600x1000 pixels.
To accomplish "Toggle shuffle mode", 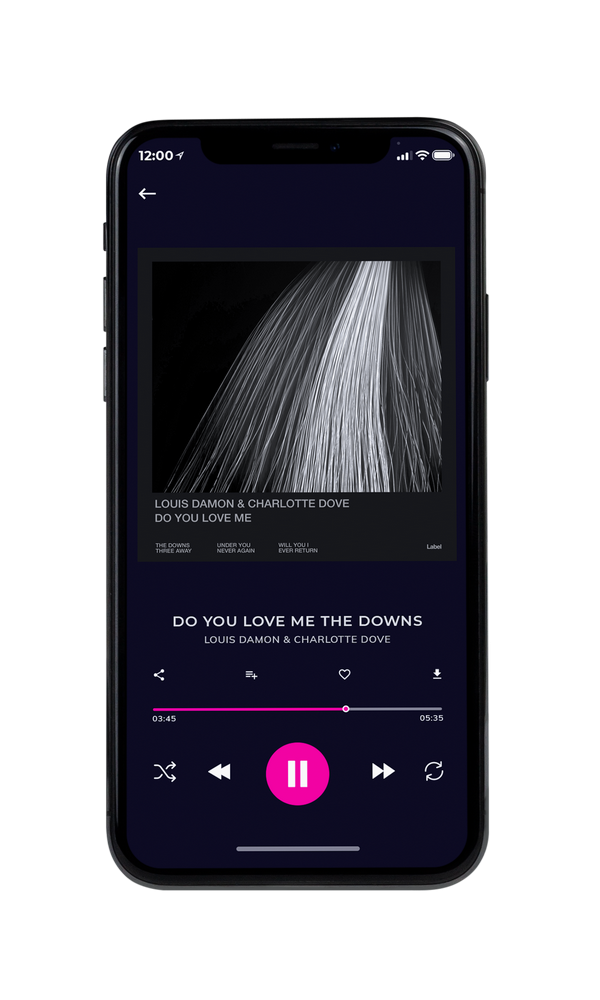I will coord(165,772).
